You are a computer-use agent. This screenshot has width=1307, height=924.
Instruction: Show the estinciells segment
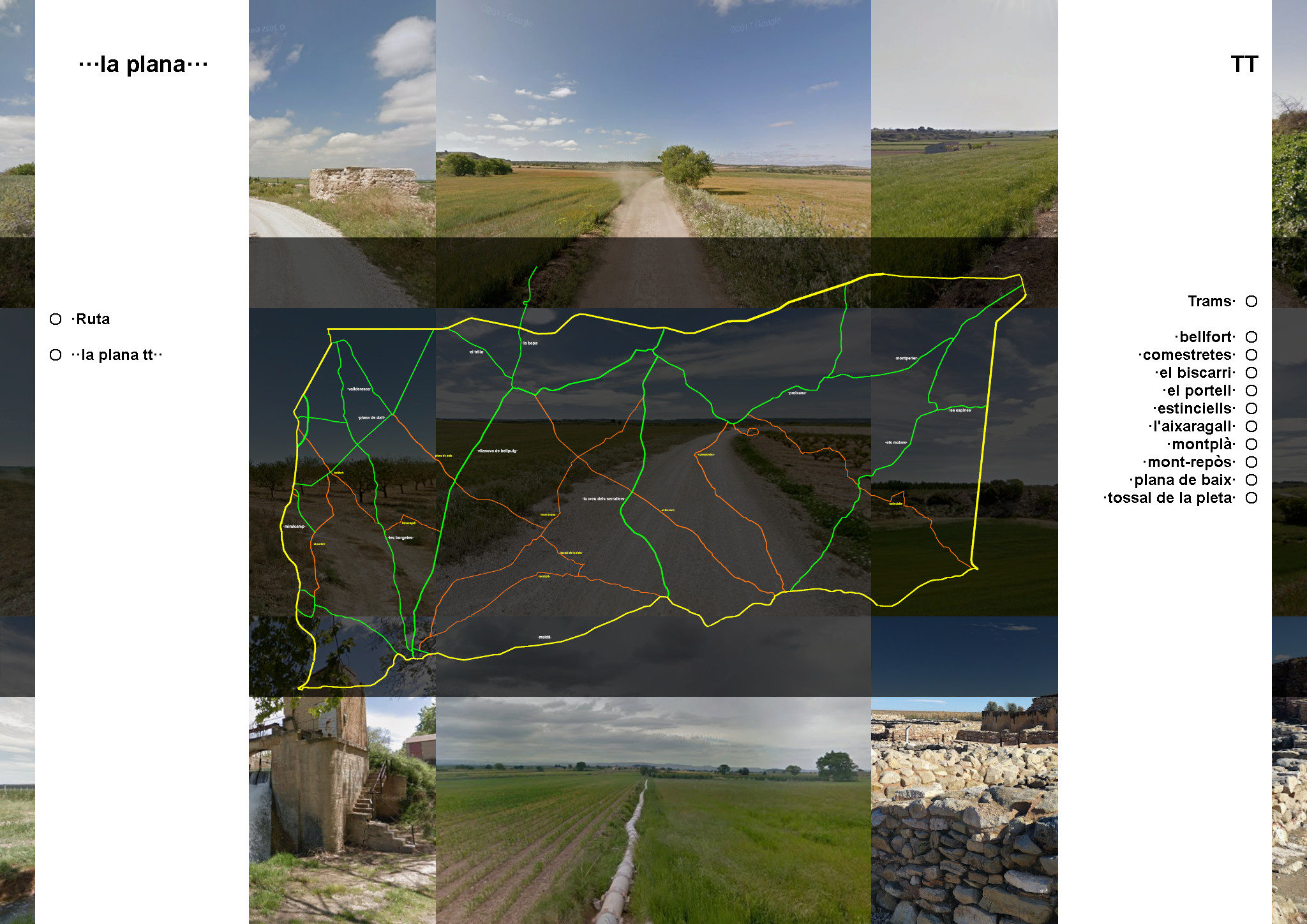coord(1251,408)
